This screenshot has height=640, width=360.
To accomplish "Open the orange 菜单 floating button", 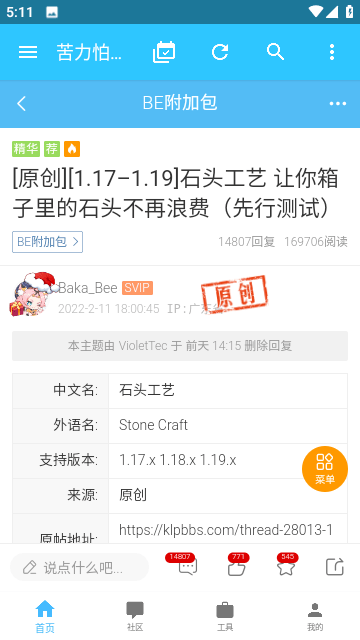I will pos(325,469).
